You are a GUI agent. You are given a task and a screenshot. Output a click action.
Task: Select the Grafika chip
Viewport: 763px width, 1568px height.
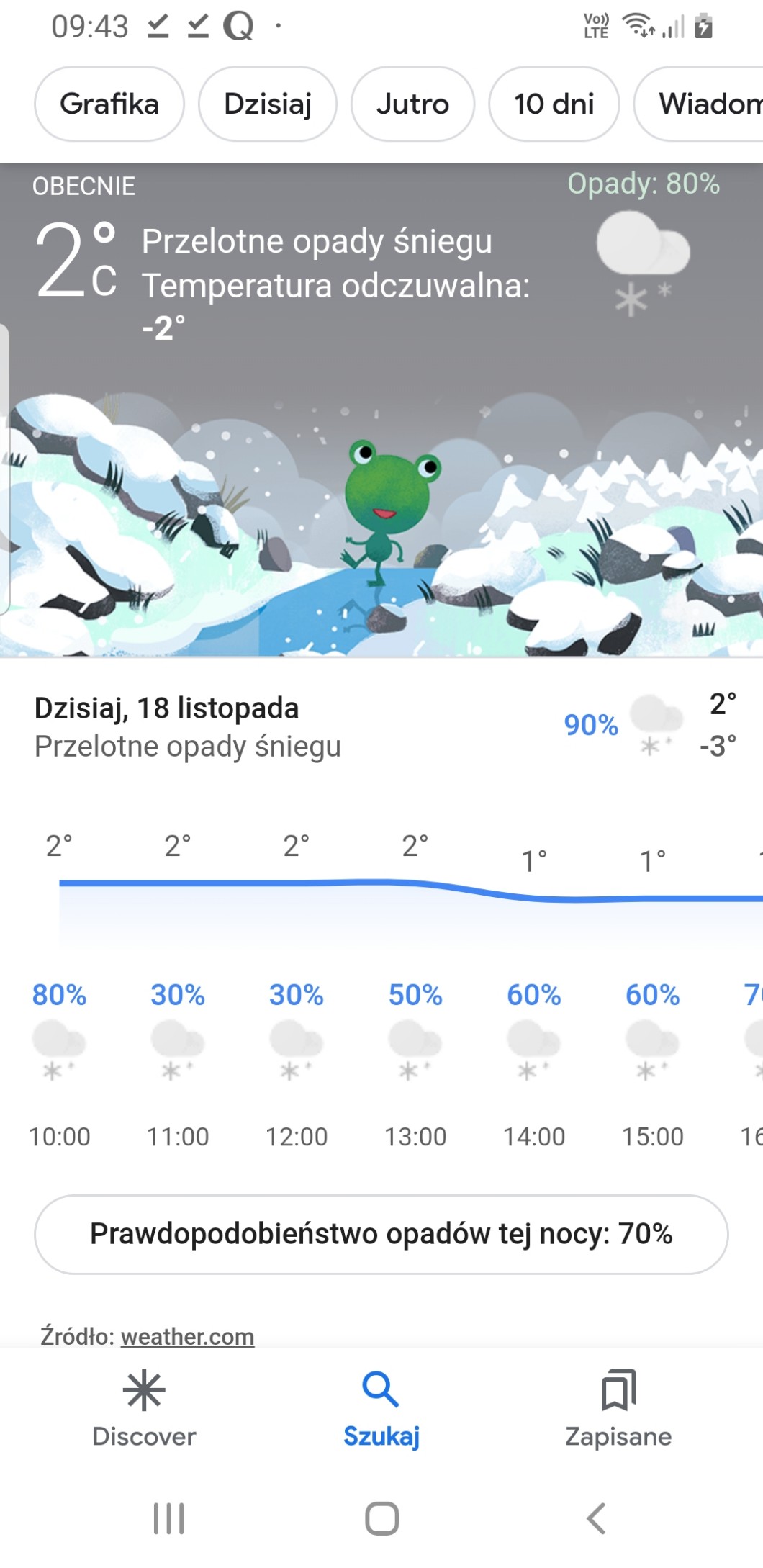click(x=109, y=104)
